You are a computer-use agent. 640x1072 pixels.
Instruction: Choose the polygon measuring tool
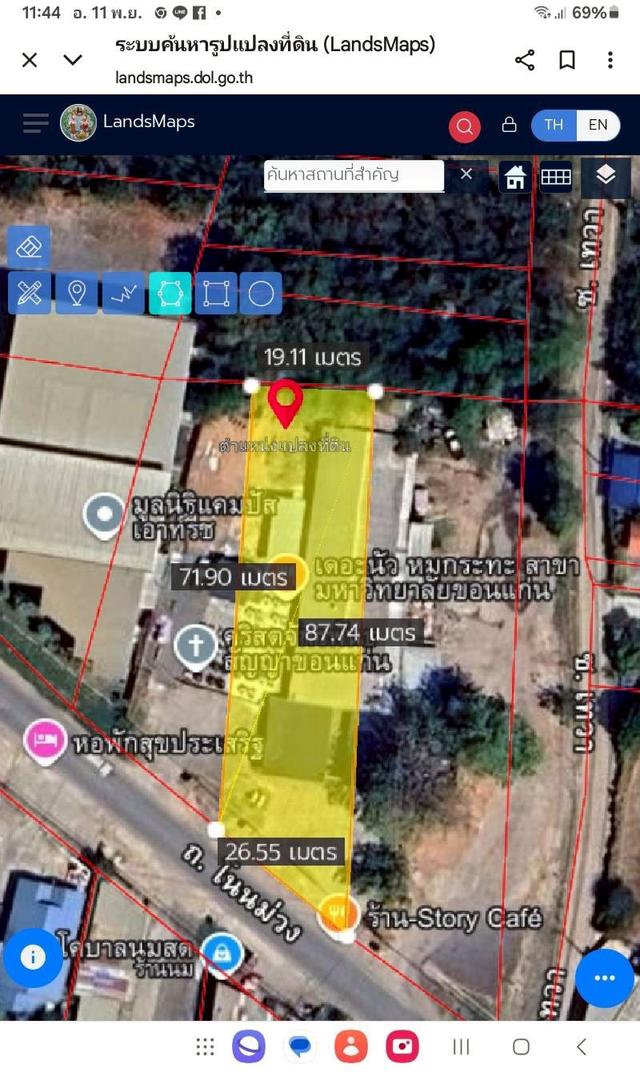point(170,294)
